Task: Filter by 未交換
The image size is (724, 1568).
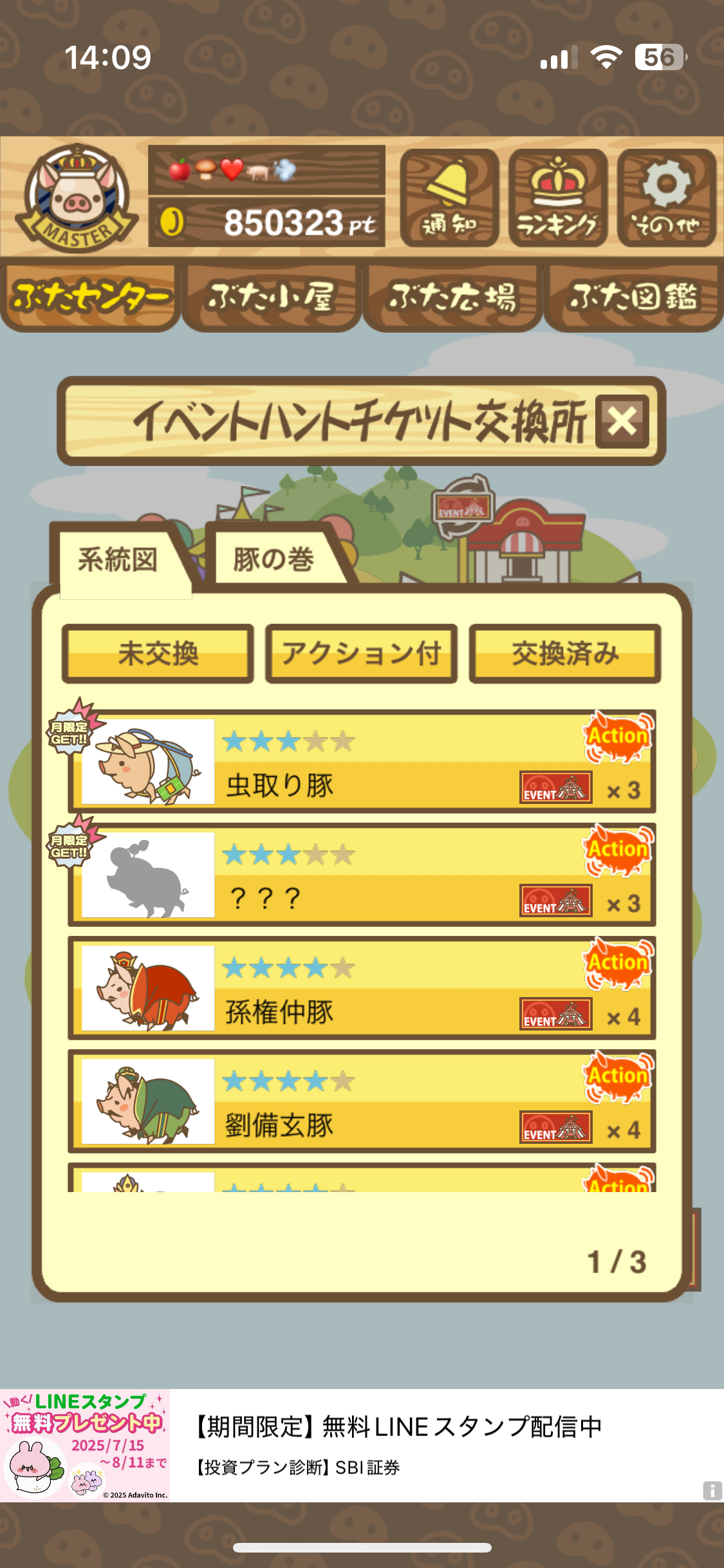Action: coord(158,653)
